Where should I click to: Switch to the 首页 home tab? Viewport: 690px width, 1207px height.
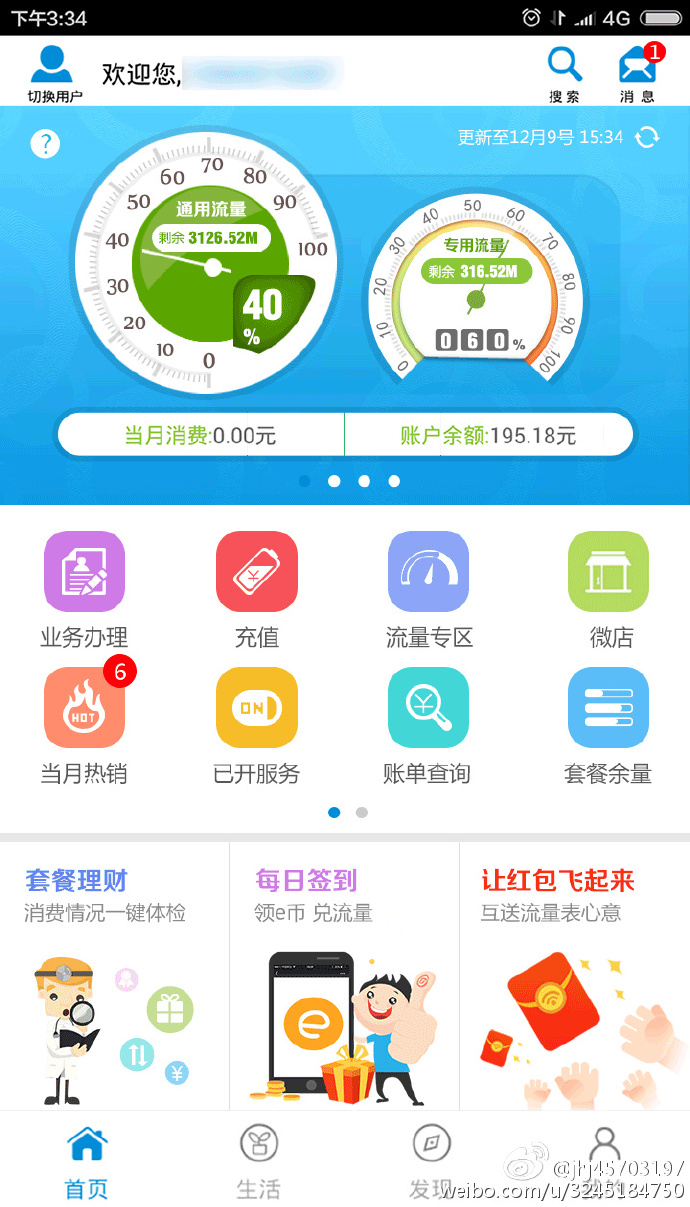tap(87, 1162)
